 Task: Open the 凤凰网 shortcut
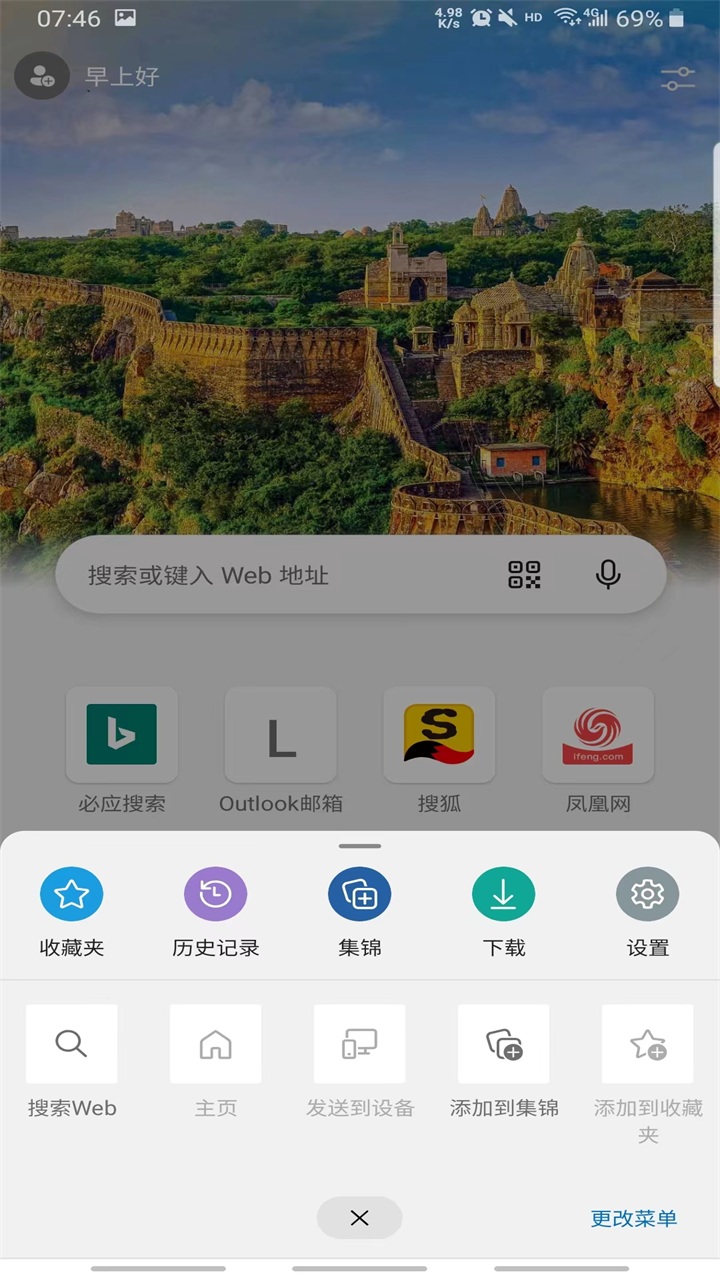click(598, 735)
